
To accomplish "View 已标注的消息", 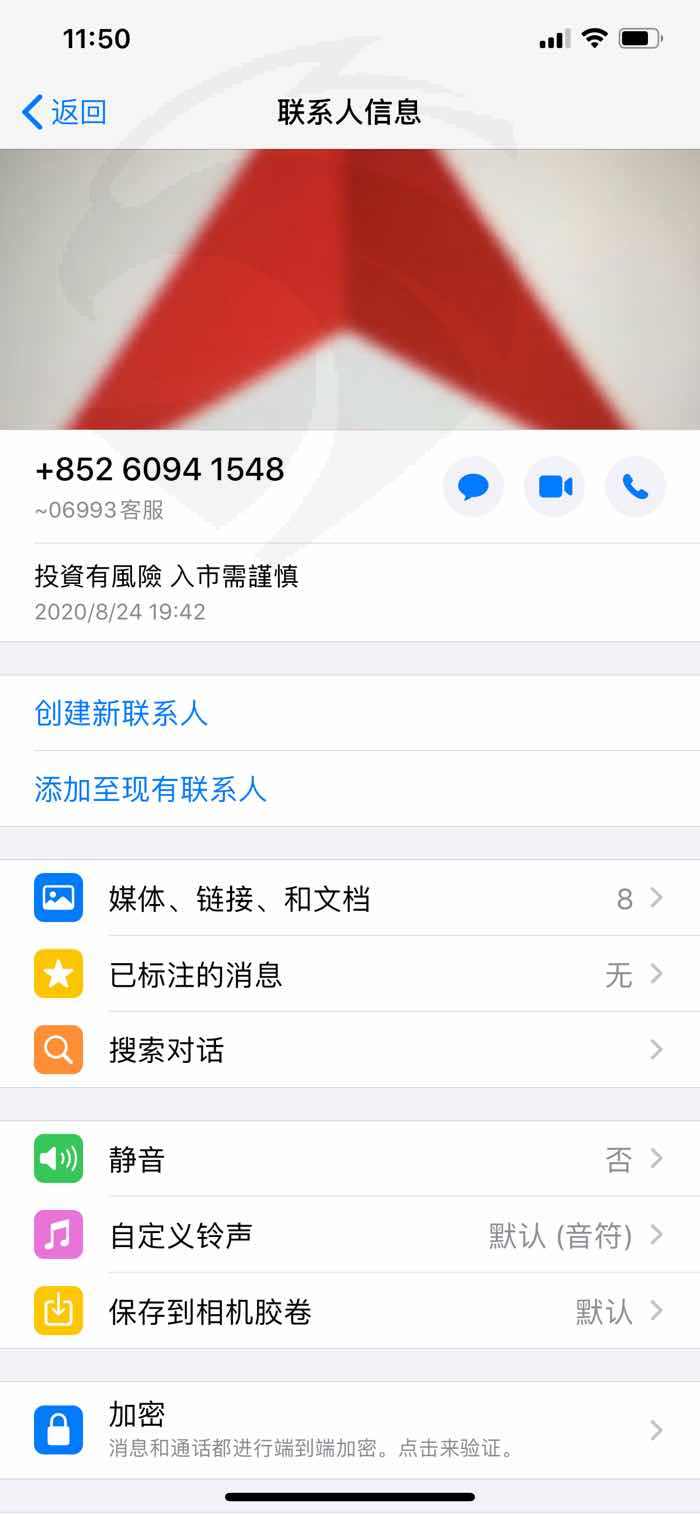I will 350,974.
